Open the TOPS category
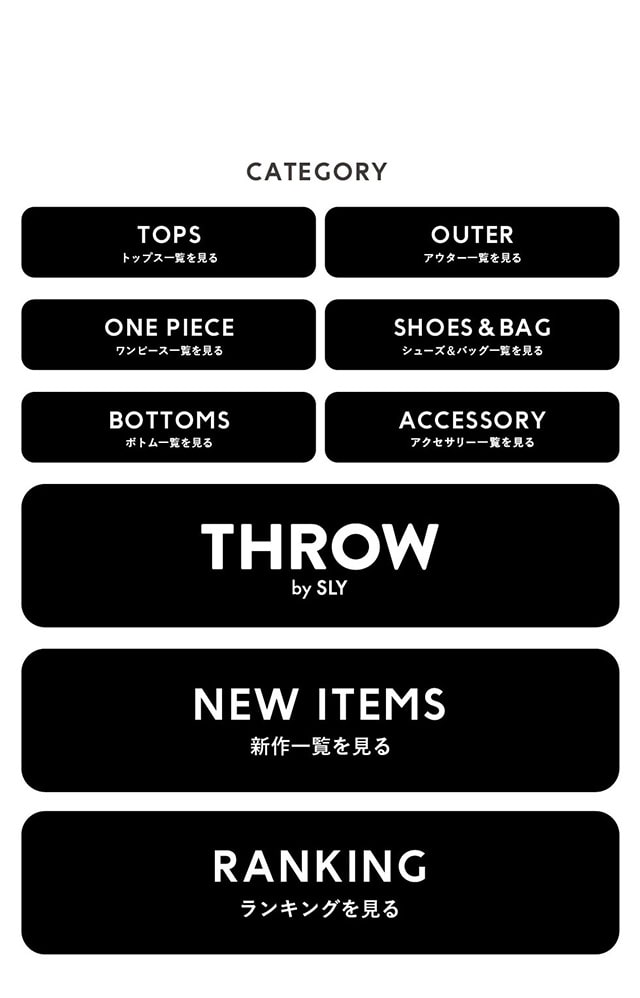640x998 pixels. pyautogui.click(x=168, y=242)
